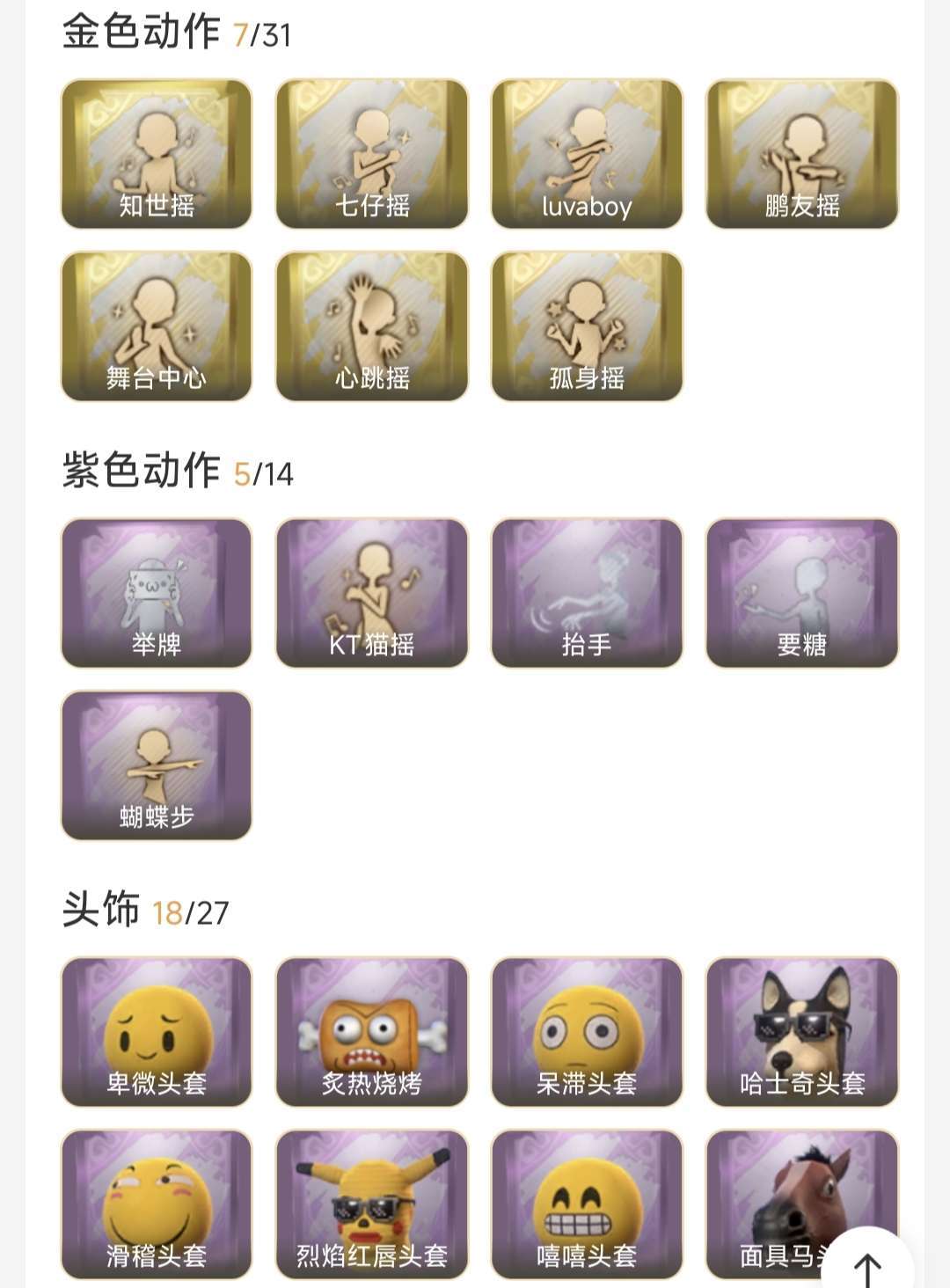Open the 嘻嘻头套 headgear tile

pyautogui.click(x=587, y=1204)
